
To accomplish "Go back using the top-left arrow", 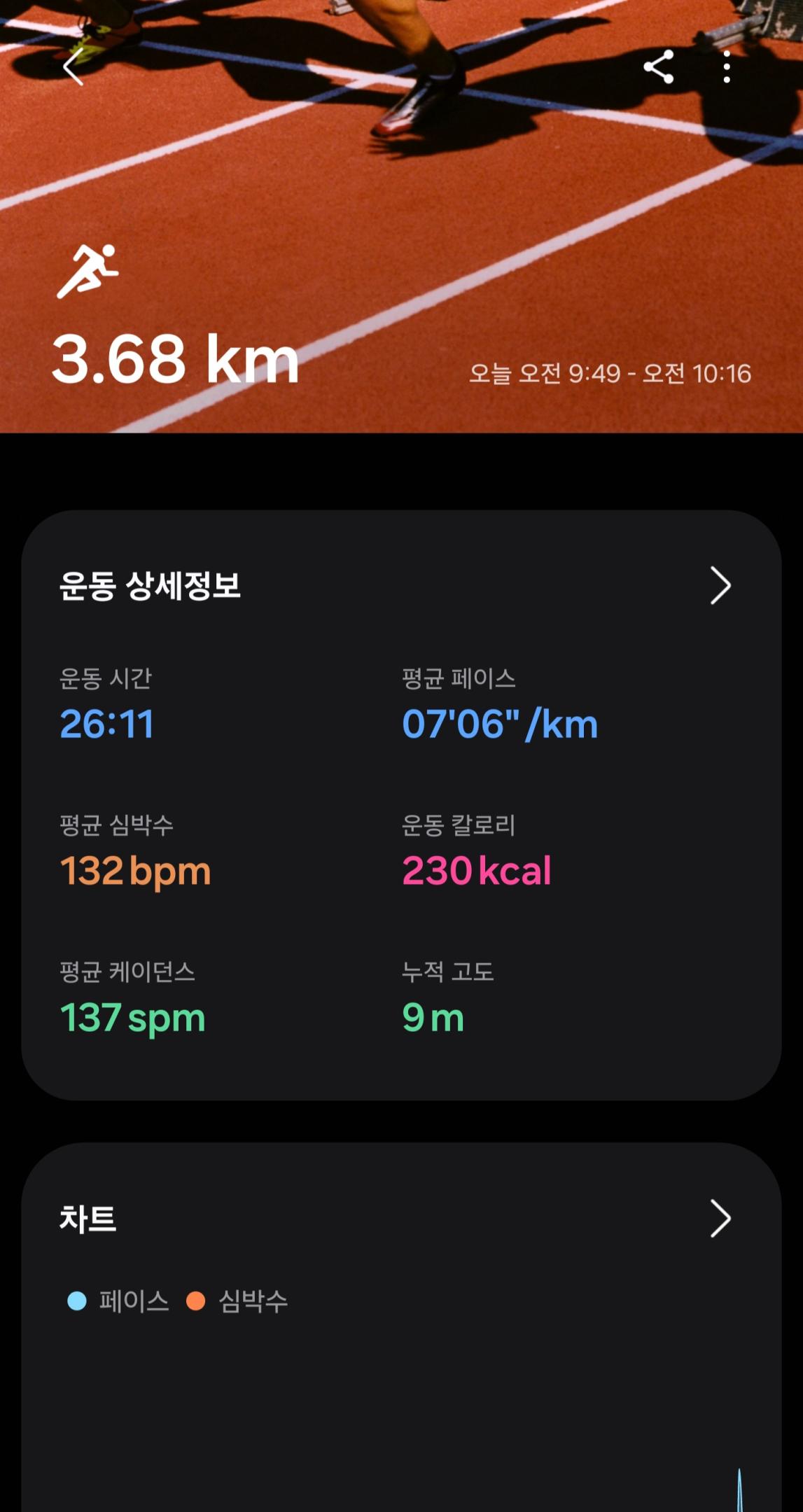I will pyautogui.click(x=74, y=67).
